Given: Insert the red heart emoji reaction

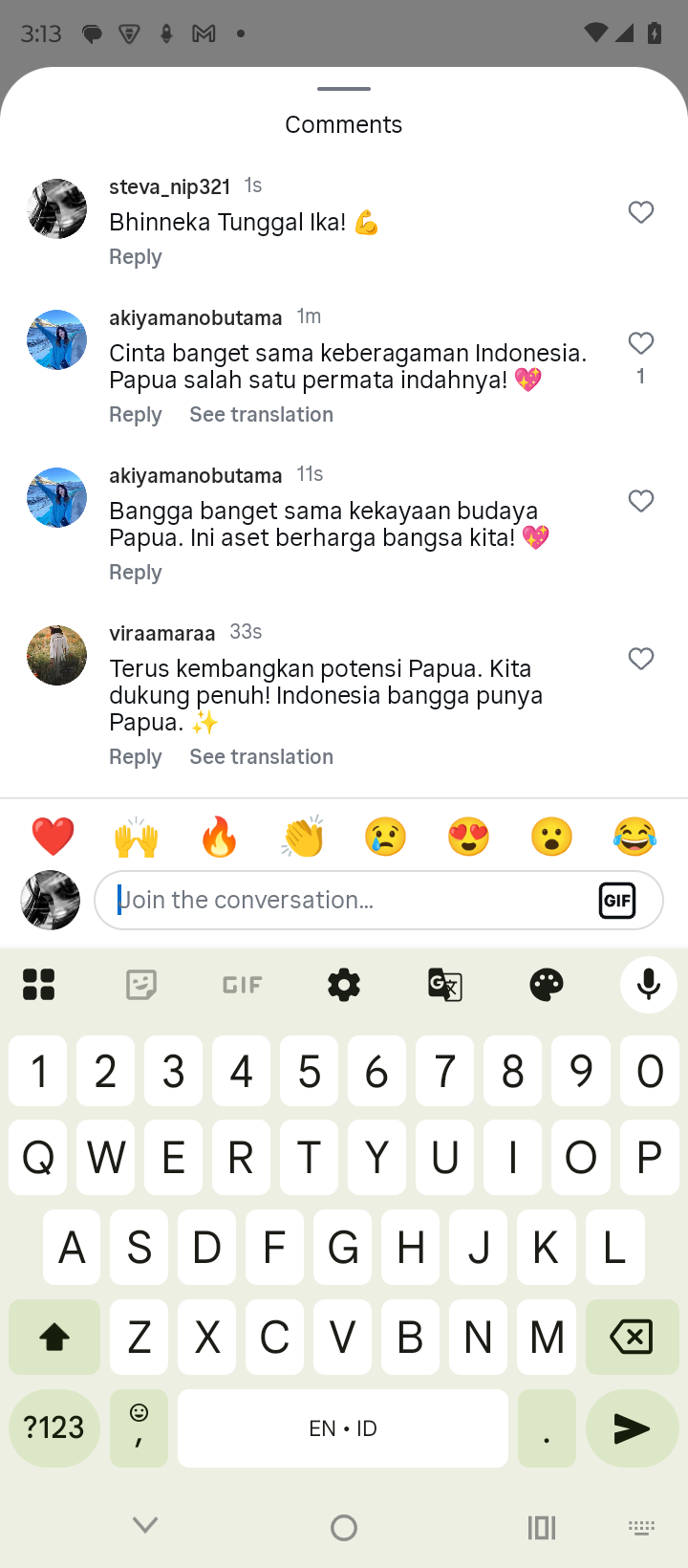Looking at the screenshot, I should (54, 838).
